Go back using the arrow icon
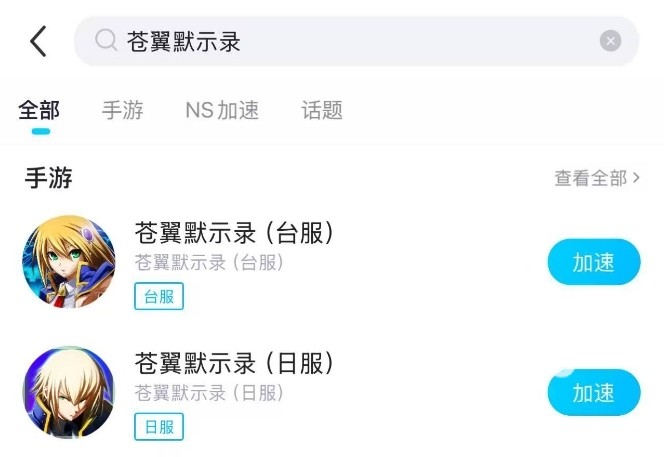Image resolution: width=668 pixels, height=457 pixels. tap(38, 41)
